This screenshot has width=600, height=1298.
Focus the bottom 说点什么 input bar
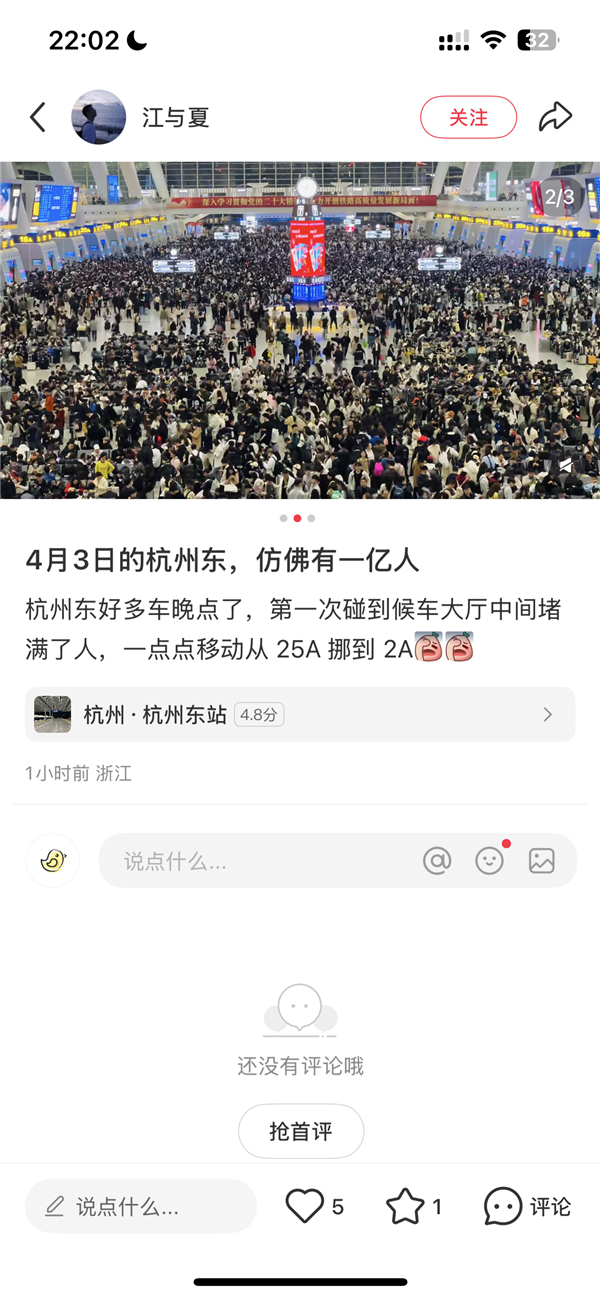point(141,1206)
